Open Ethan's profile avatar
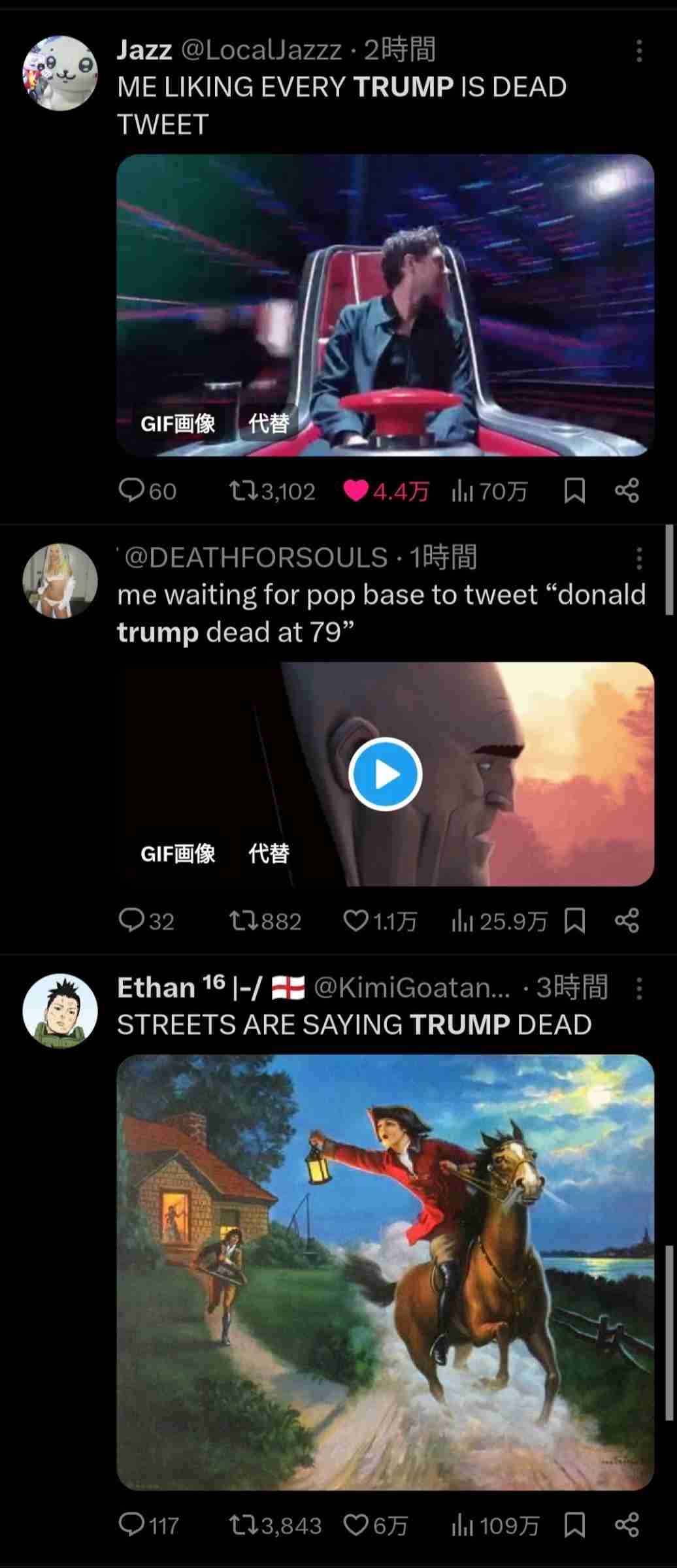Screen dimensions: 677x1568 pyautogui.click(x=60, y=1011)
